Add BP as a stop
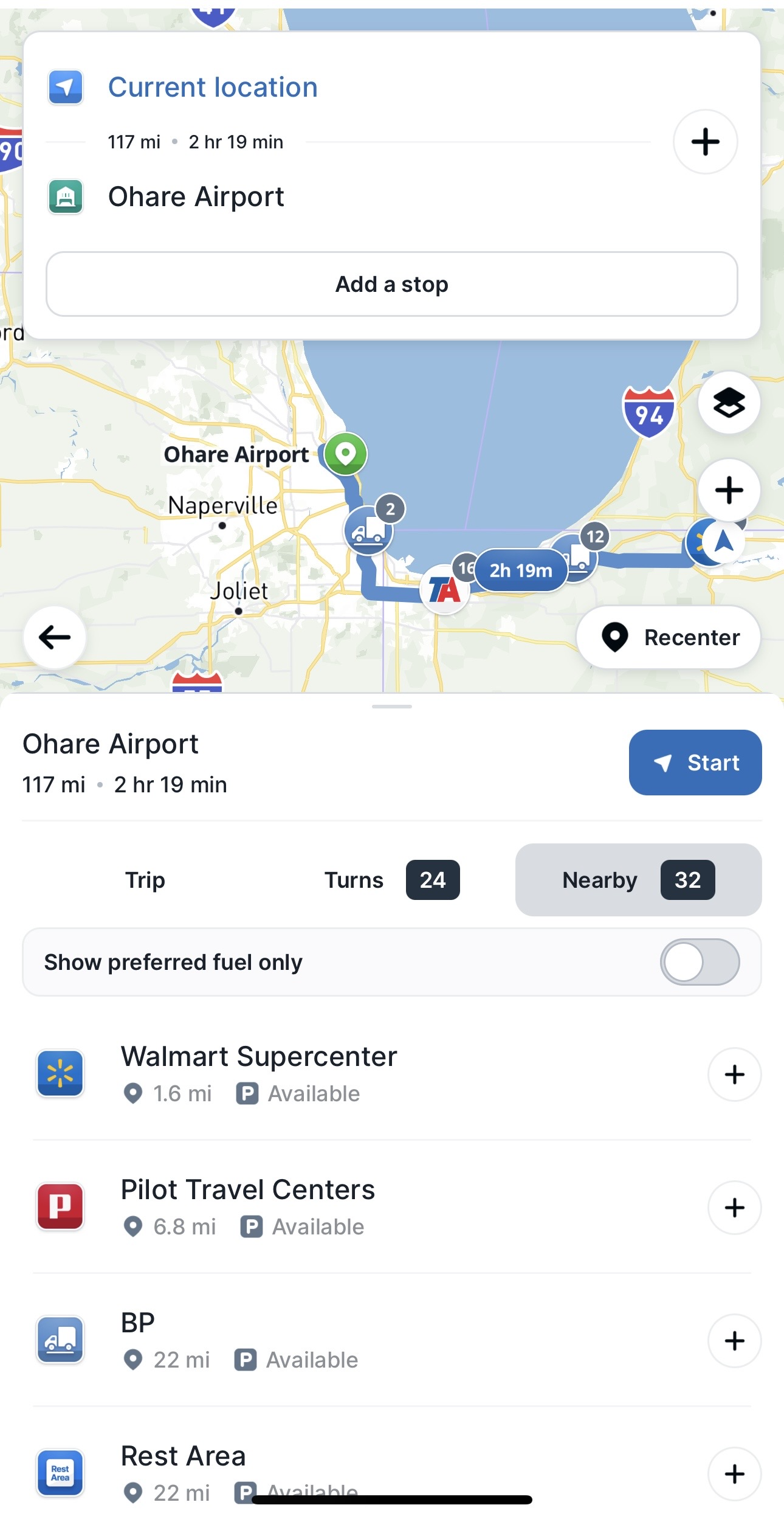Screen dimensions: 784x1519 tap(734, 1341)
